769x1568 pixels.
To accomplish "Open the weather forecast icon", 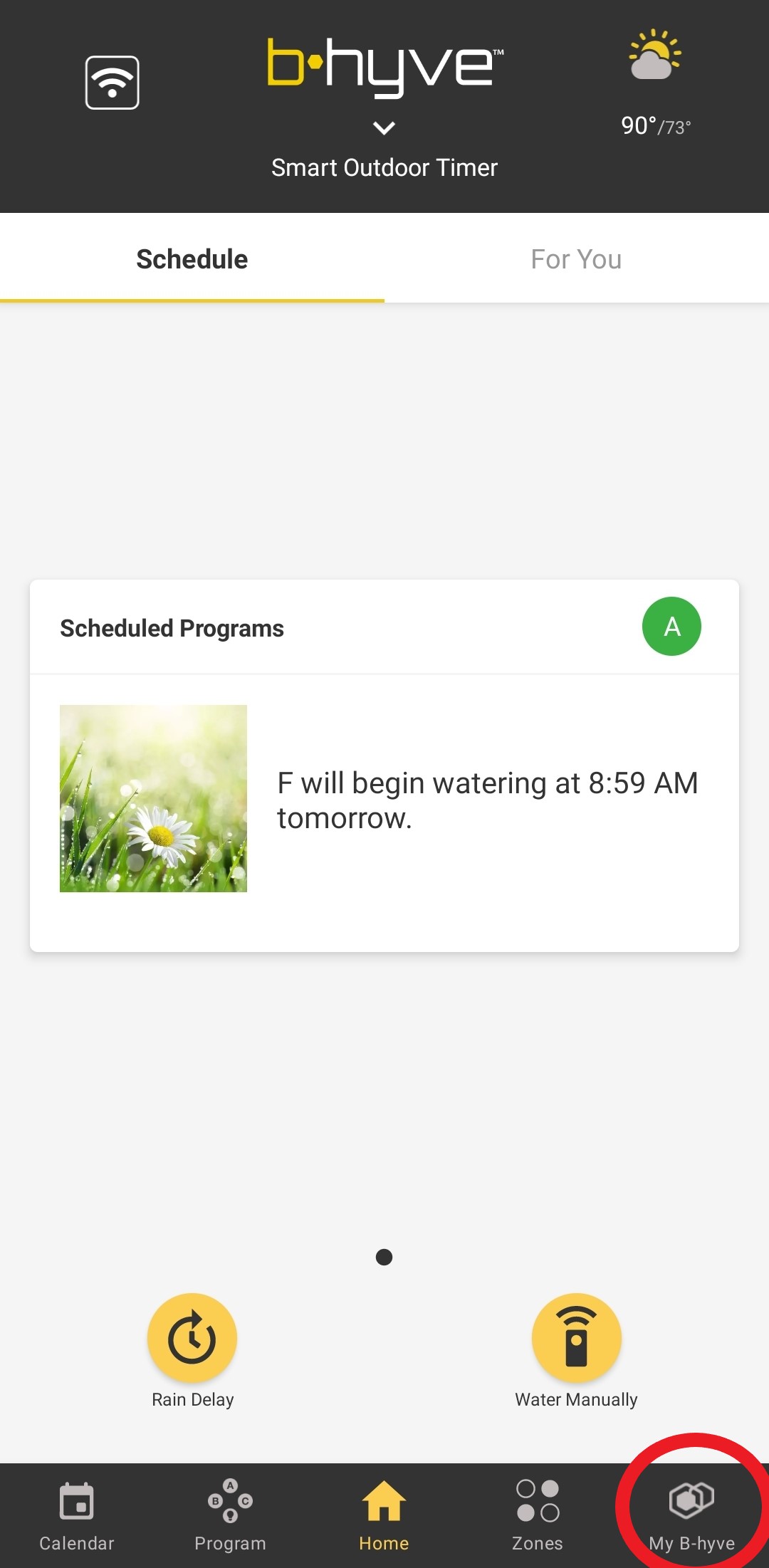I will pyautogui.click(x=655, y=56).
